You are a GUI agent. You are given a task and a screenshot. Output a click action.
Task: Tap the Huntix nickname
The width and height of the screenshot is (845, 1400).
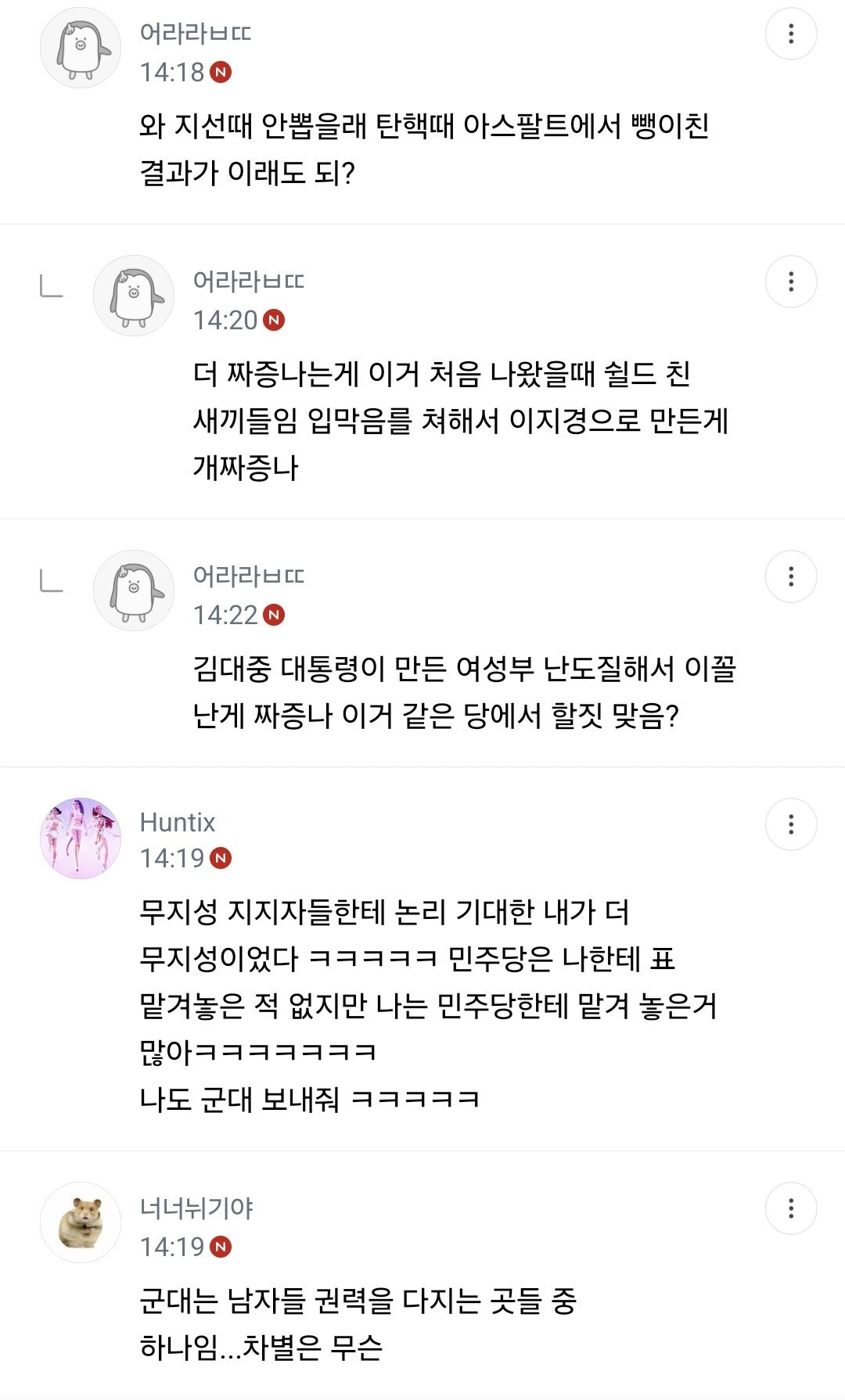178,822
